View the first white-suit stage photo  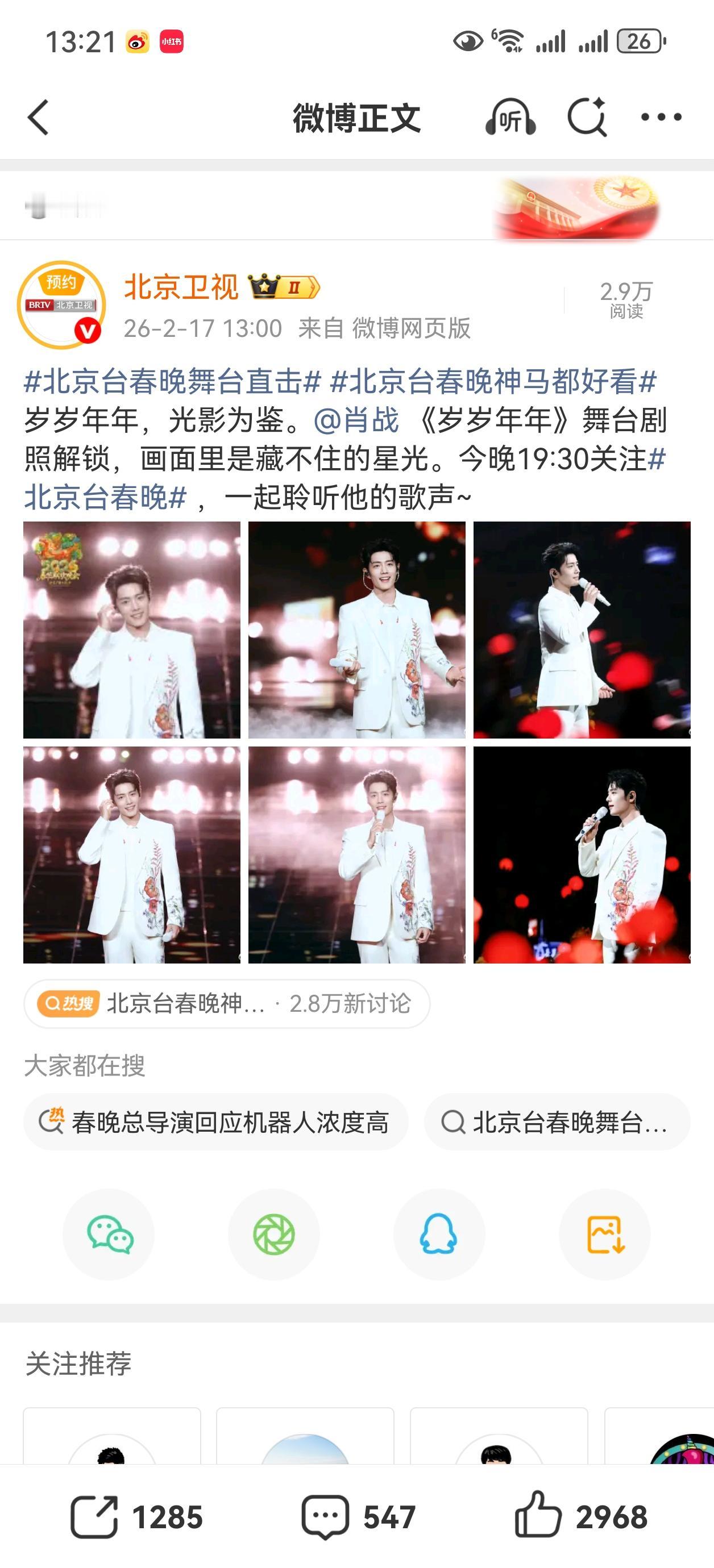tap(131, 630)
